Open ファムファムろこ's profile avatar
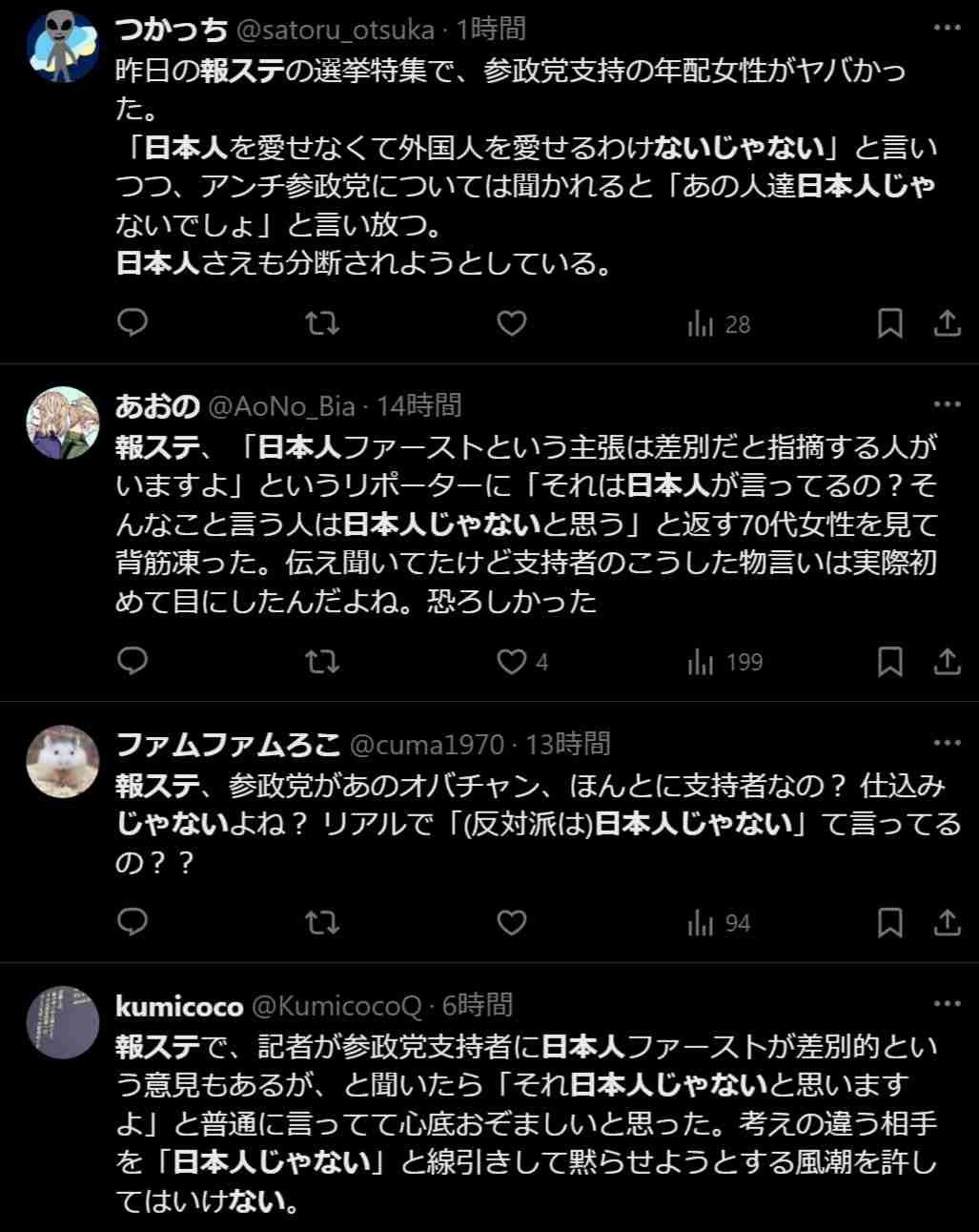 click(63, 761)
